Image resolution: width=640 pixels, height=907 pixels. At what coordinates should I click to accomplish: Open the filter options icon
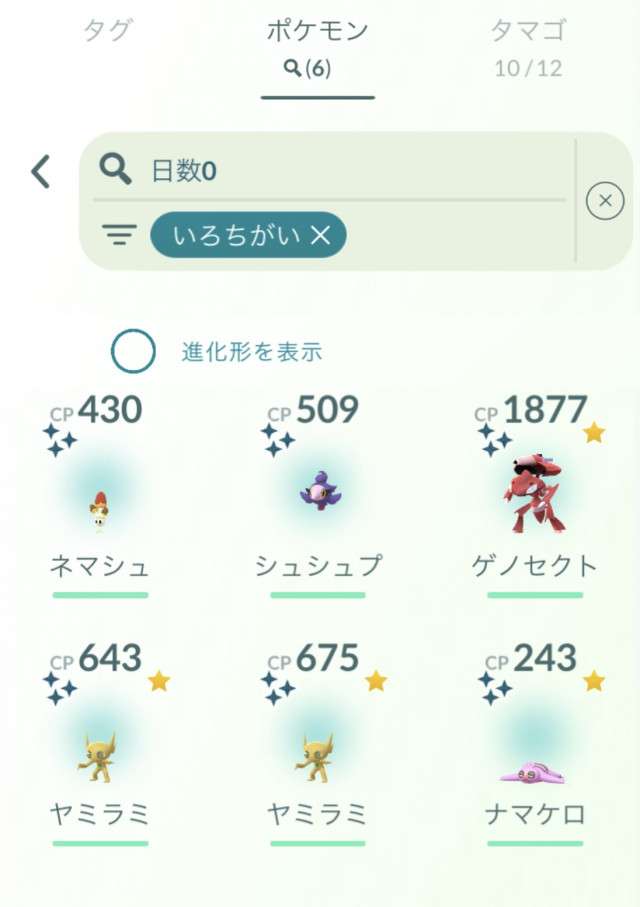tap(119, 236)
